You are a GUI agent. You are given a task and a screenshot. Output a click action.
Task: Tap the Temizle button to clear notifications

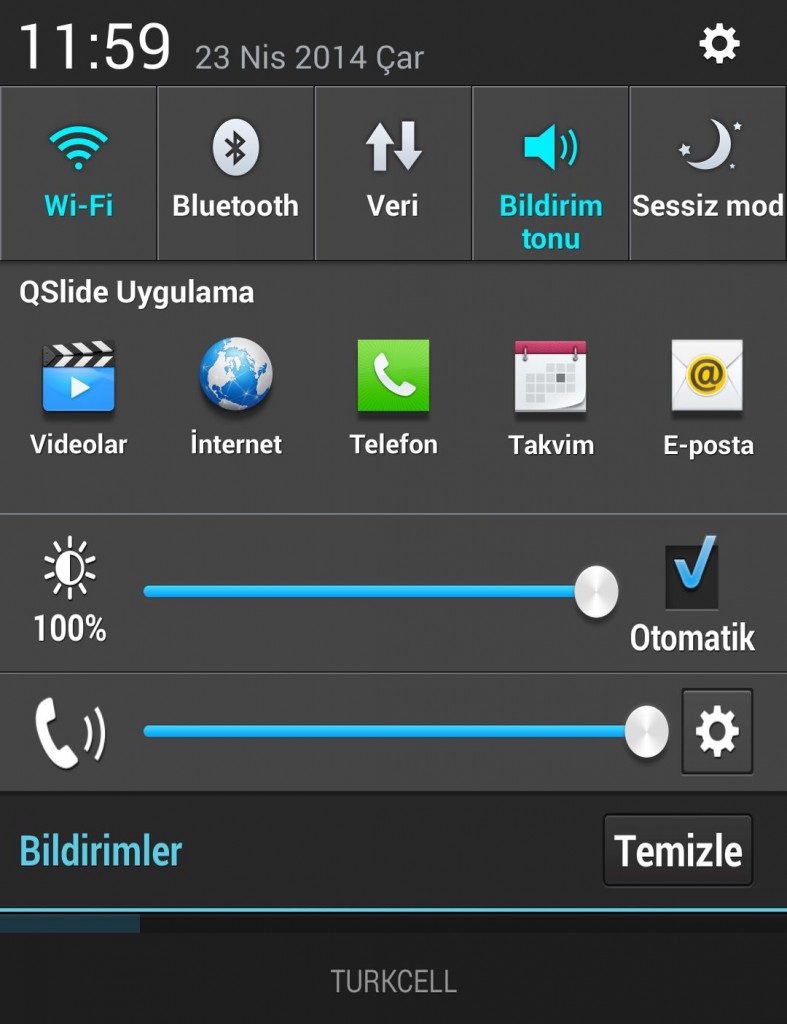tap(677, 851)
